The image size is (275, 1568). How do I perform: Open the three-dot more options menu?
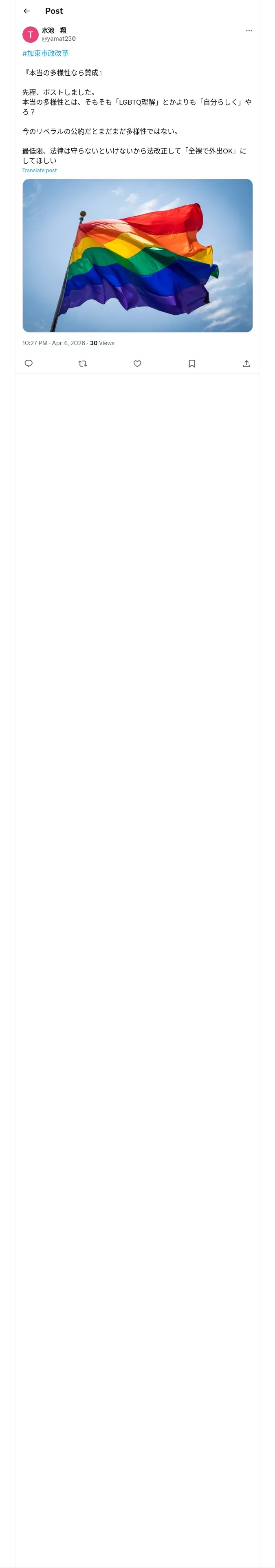[249, 31]
